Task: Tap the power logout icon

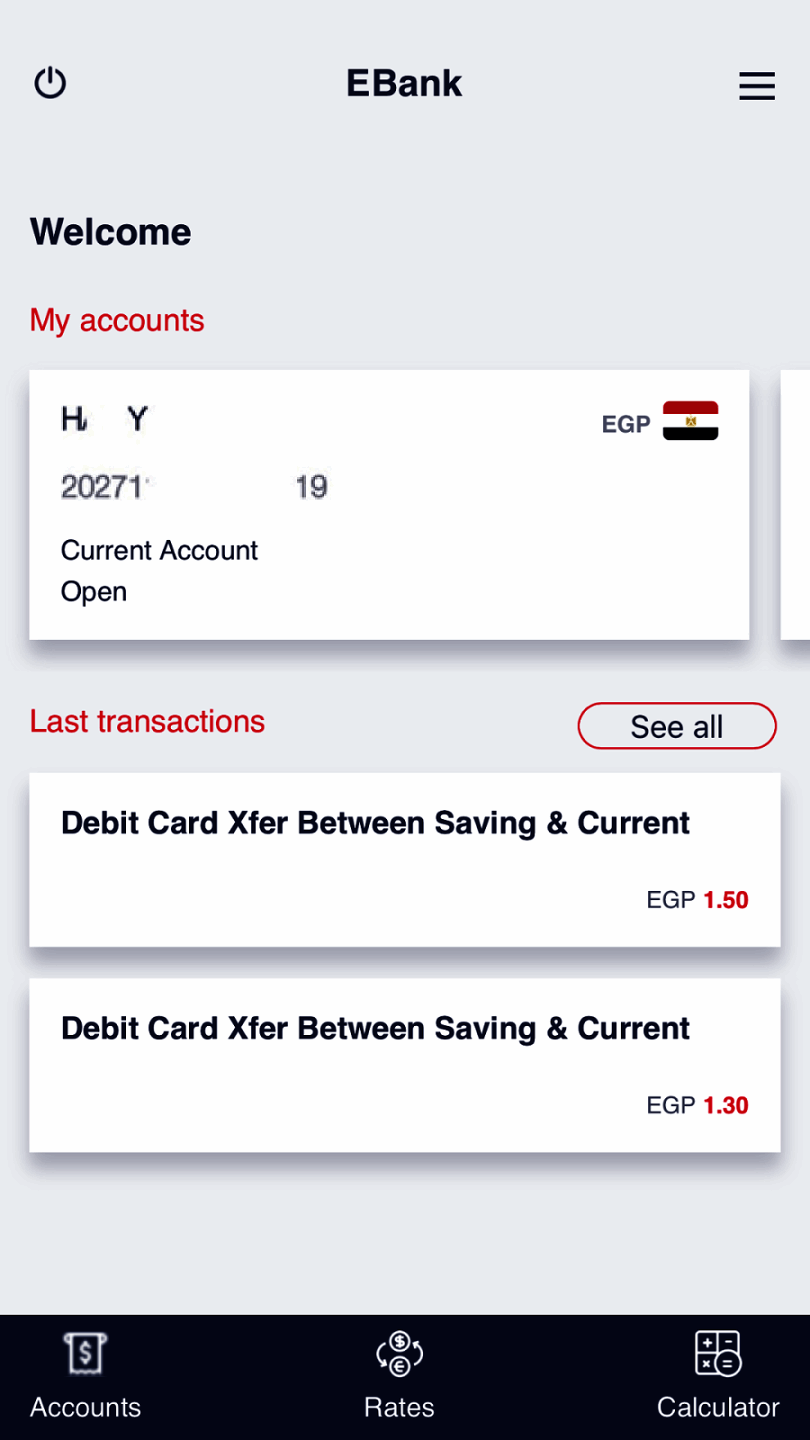Action: coord(50,83)
